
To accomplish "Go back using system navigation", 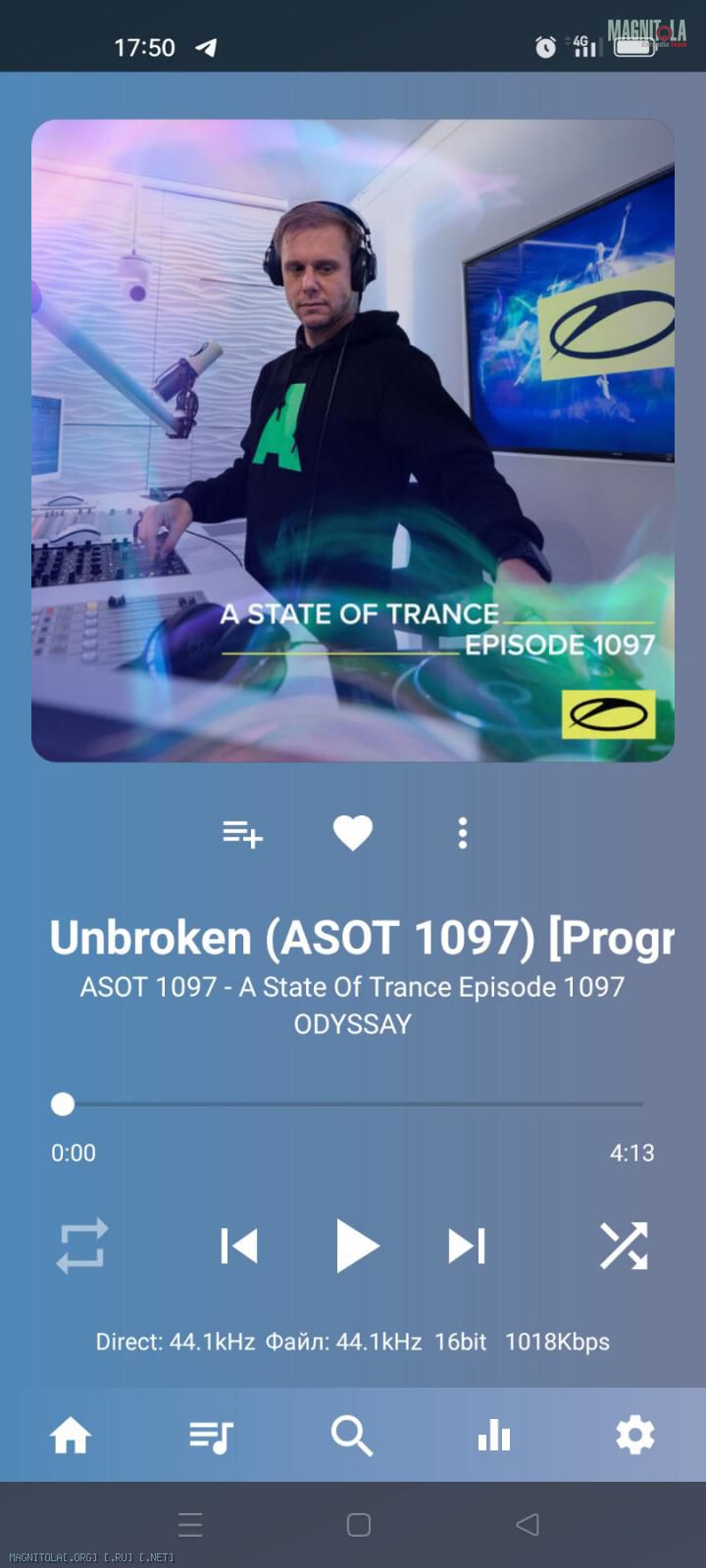I will coord(528,1524).
